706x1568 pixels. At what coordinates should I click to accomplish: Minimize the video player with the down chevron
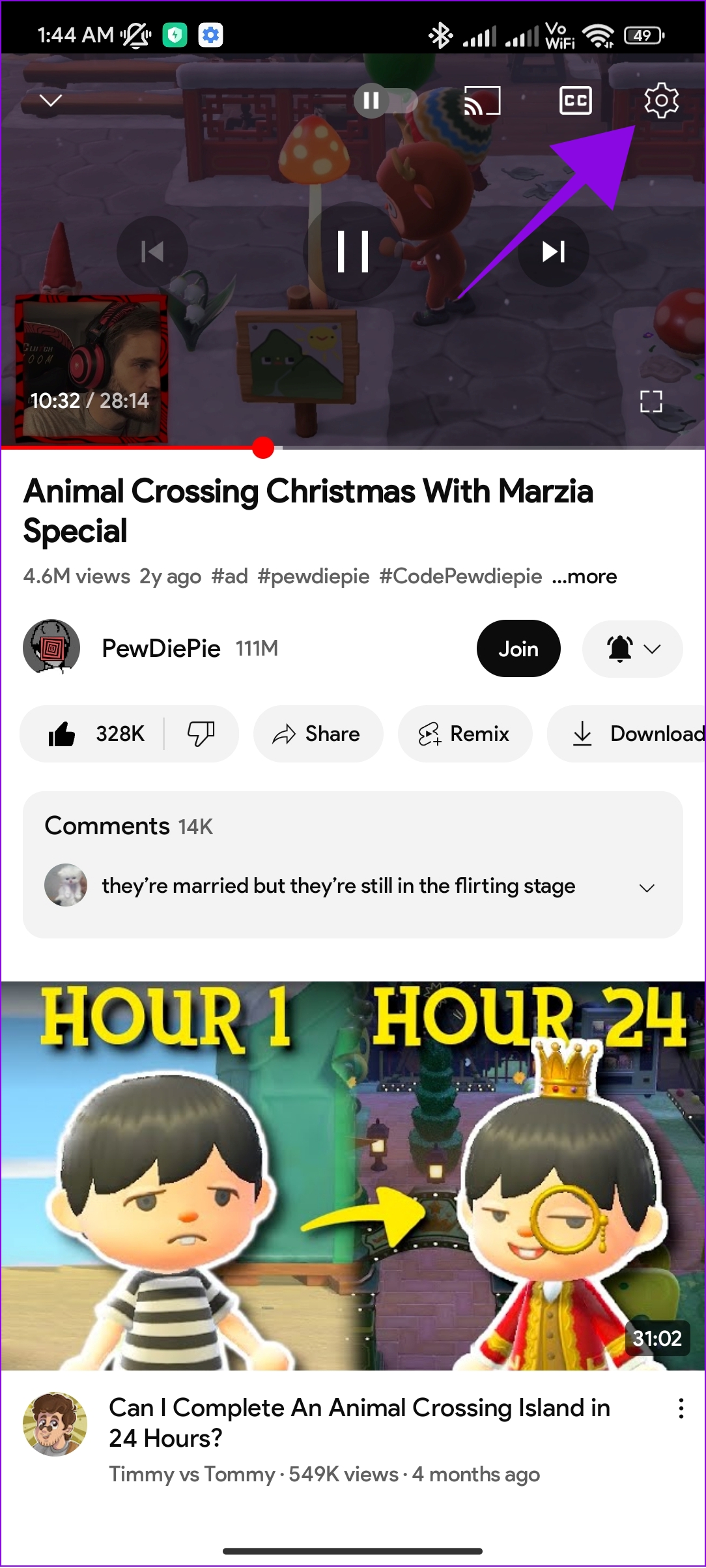pyautogui.click(x=51, y=100)
